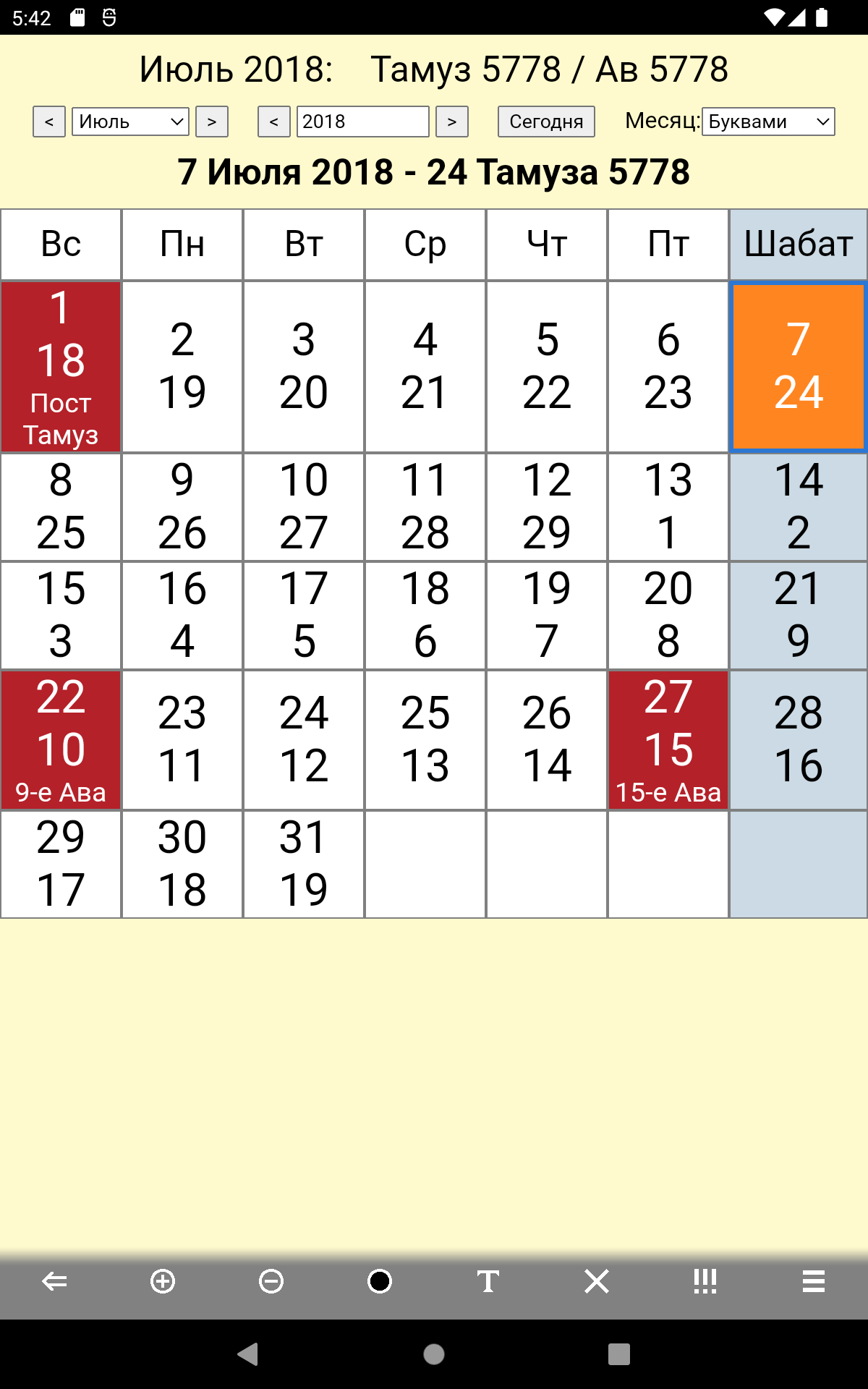Image resolution: width=868 pixels, height=1389 pixels.
Task: Advance to the next year using the arrow
Action: [452, 122]
